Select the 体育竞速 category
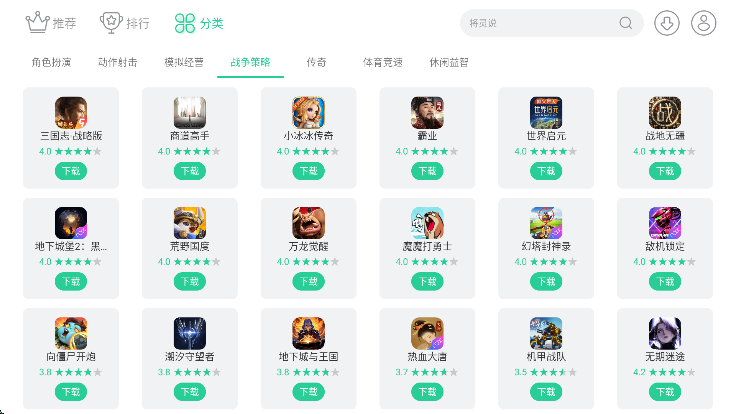This screenshot has height=414, width=736. click(382, 62)
